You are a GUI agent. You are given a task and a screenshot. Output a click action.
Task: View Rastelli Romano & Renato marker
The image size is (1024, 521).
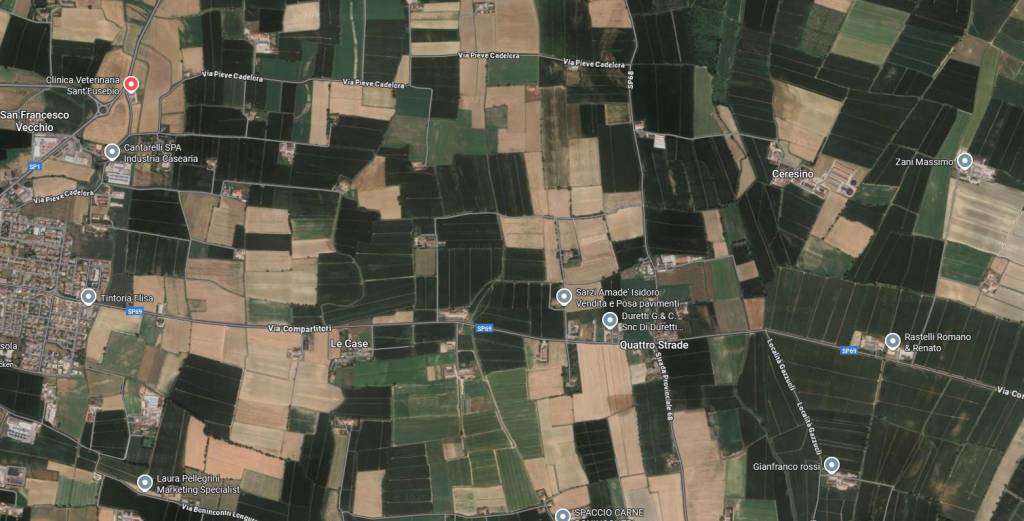[x=892, y=341]
